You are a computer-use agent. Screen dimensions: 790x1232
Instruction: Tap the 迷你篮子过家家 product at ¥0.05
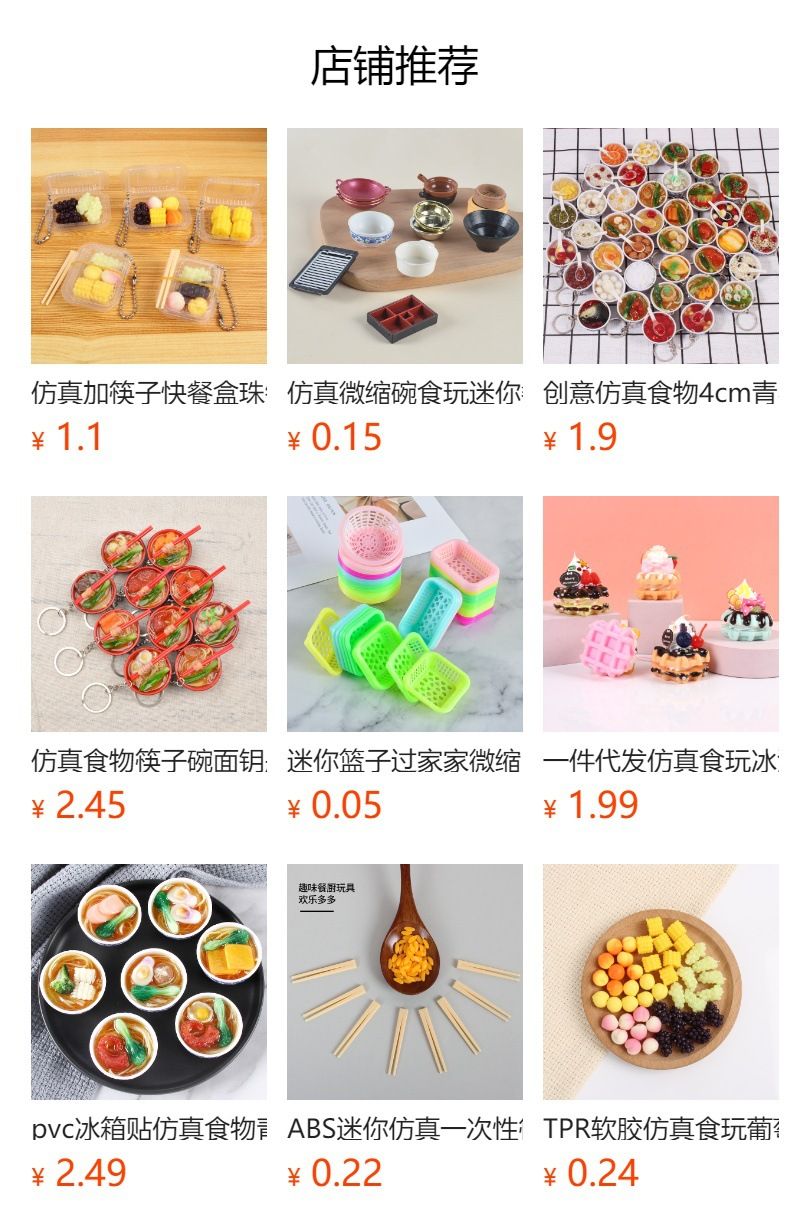pyautogui.click(x=405, y=614)
